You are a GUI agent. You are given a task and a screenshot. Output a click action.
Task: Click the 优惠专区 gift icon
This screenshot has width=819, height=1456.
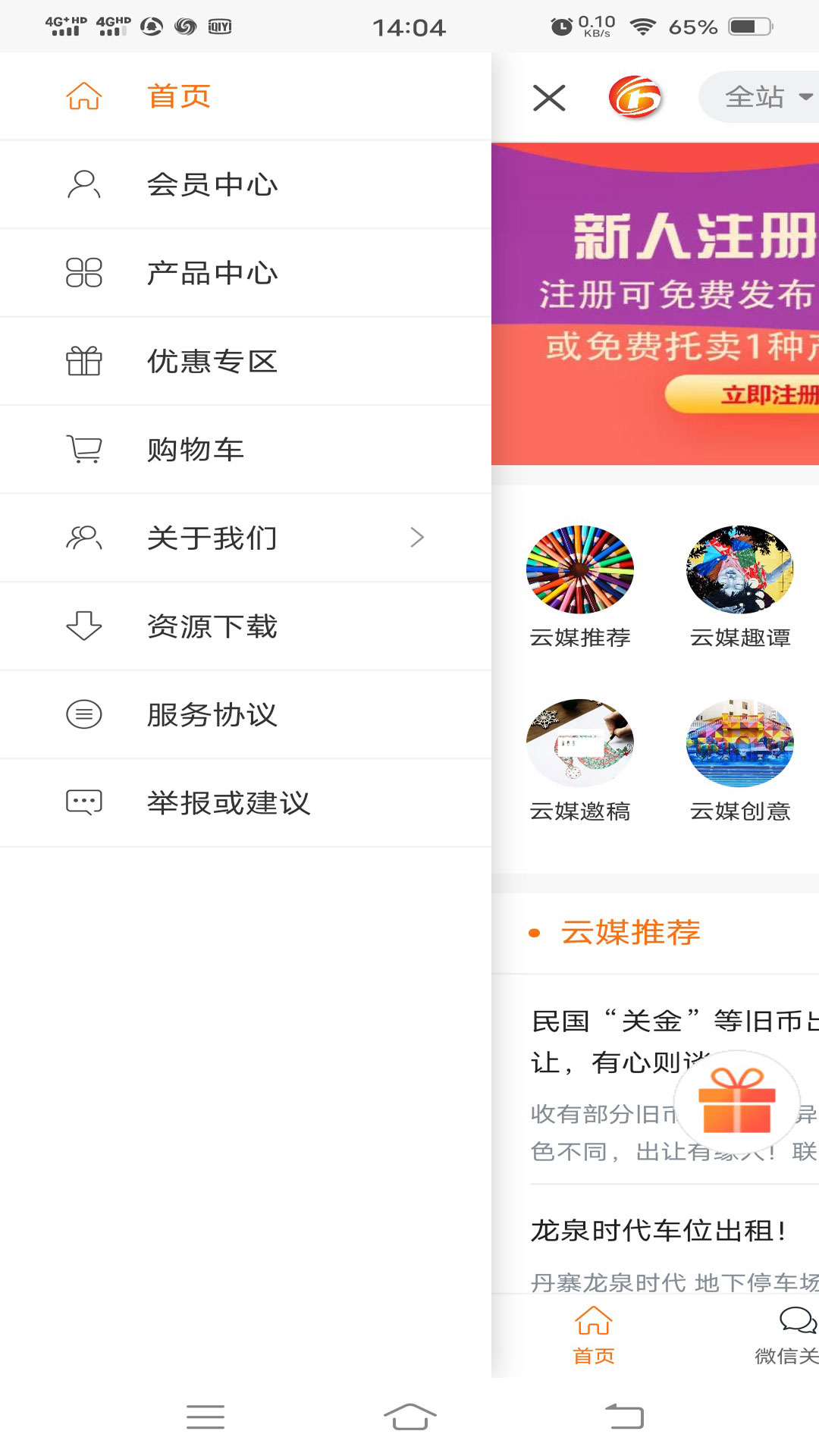(x=83, y=361)
